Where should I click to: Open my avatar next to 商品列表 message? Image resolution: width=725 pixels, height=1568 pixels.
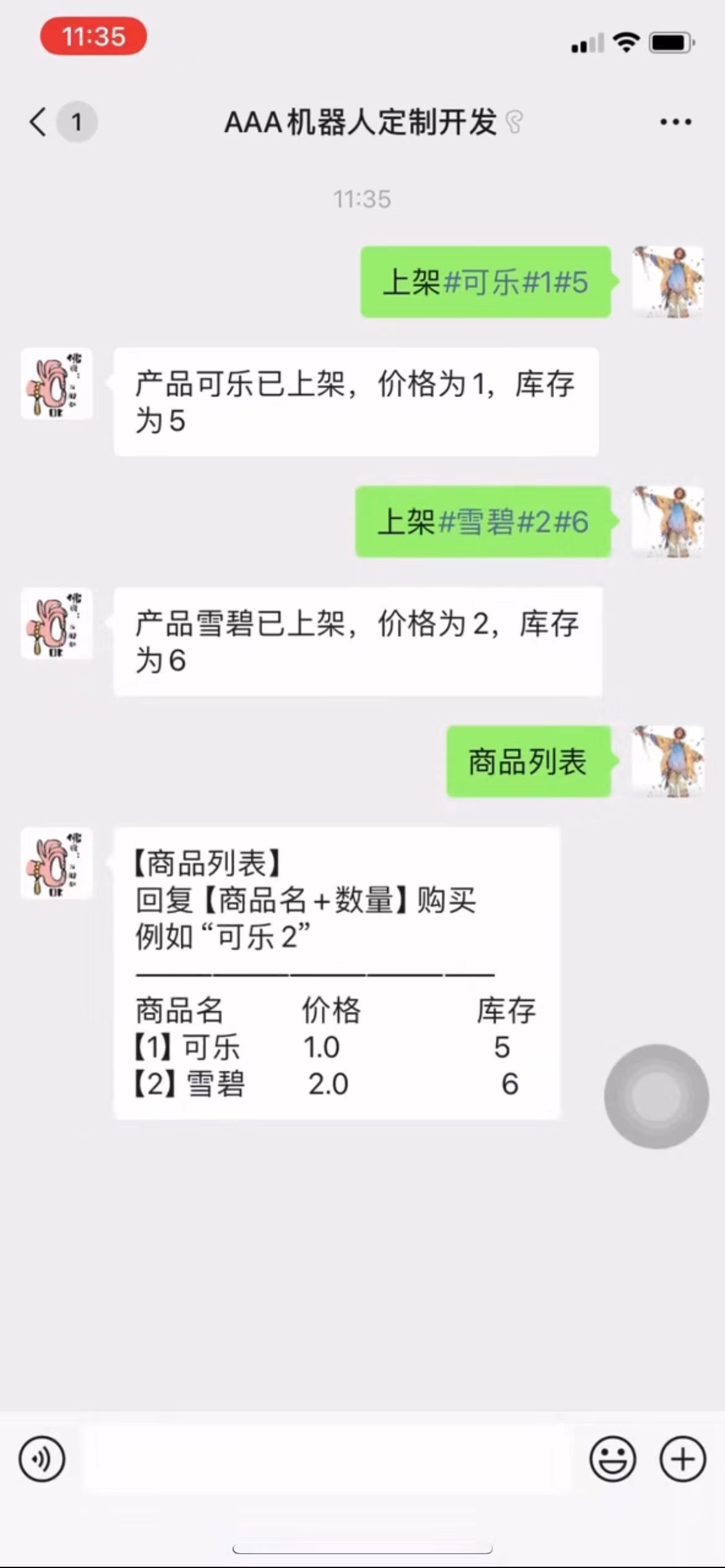667,761
